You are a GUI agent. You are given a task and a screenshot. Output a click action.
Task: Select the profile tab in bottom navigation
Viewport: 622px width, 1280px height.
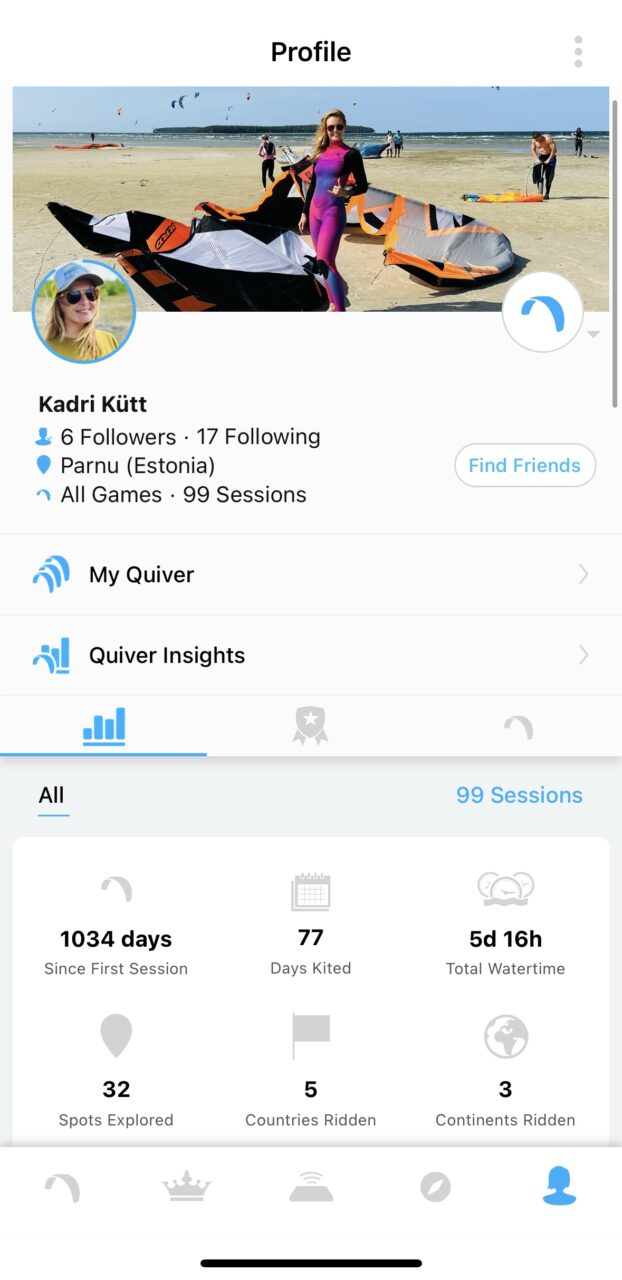point(560,1186)
